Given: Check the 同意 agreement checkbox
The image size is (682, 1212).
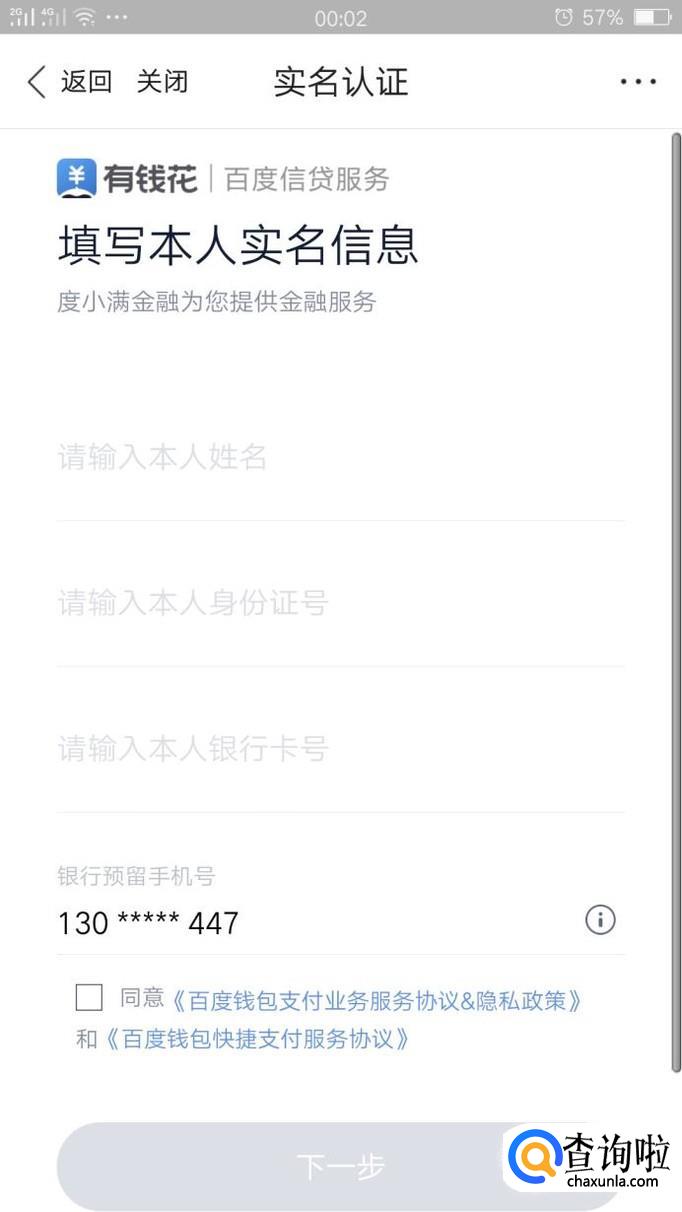Looking at the screenshot, I should (x=89, y=998).
